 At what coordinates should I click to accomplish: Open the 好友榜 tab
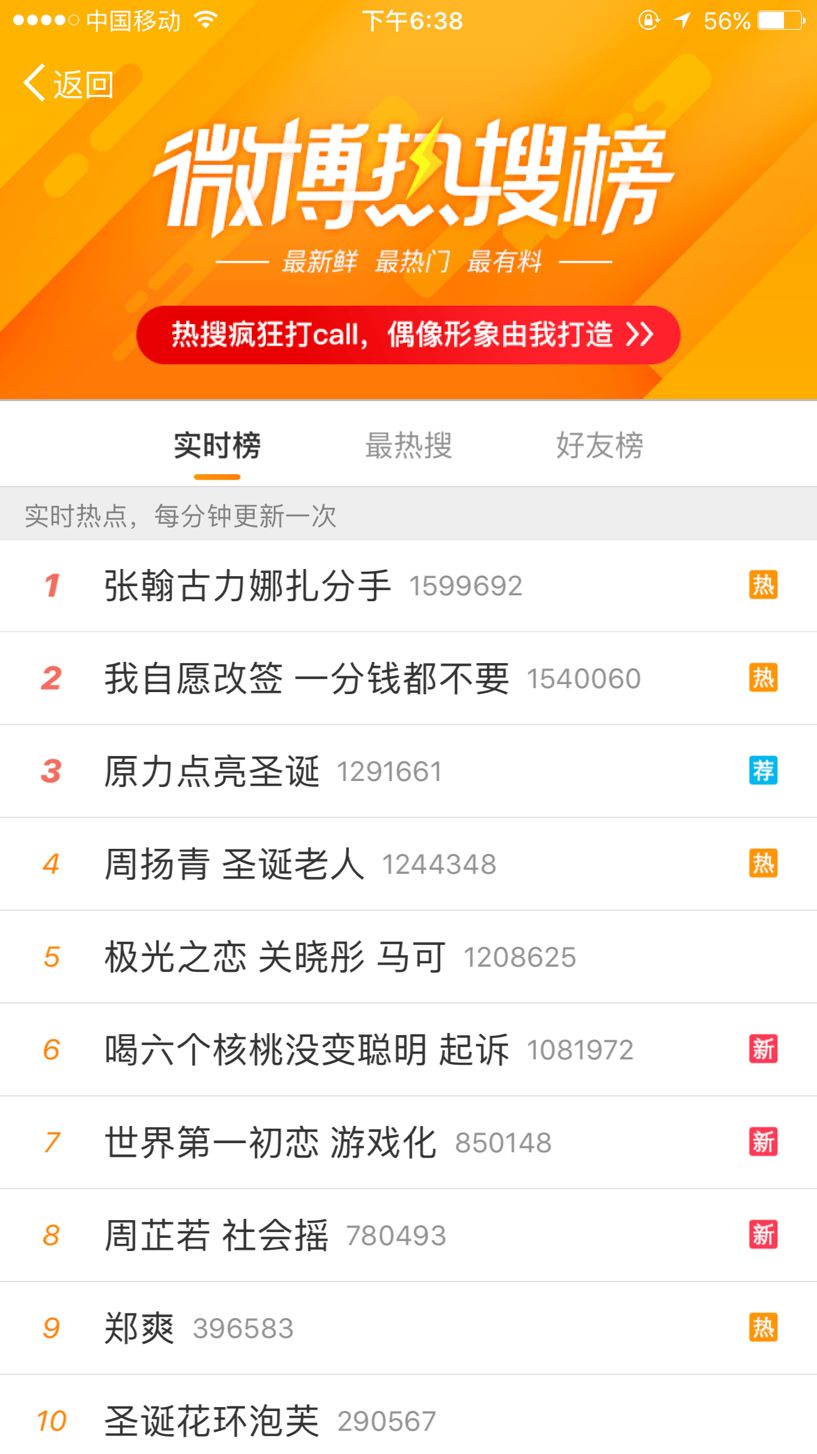pos(599,445)
